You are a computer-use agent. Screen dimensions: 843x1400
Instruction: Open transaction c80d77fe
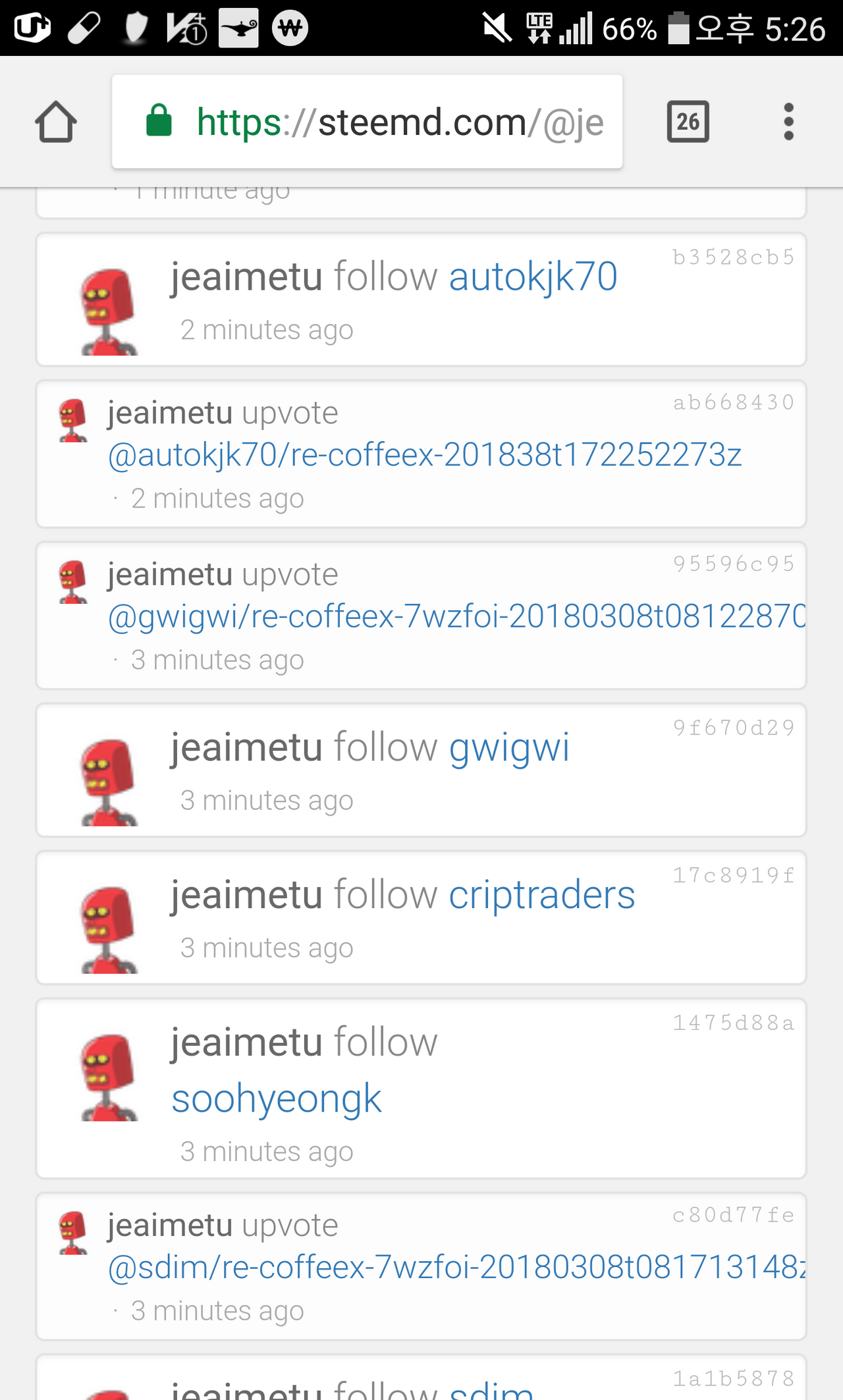coord(733,1215)
